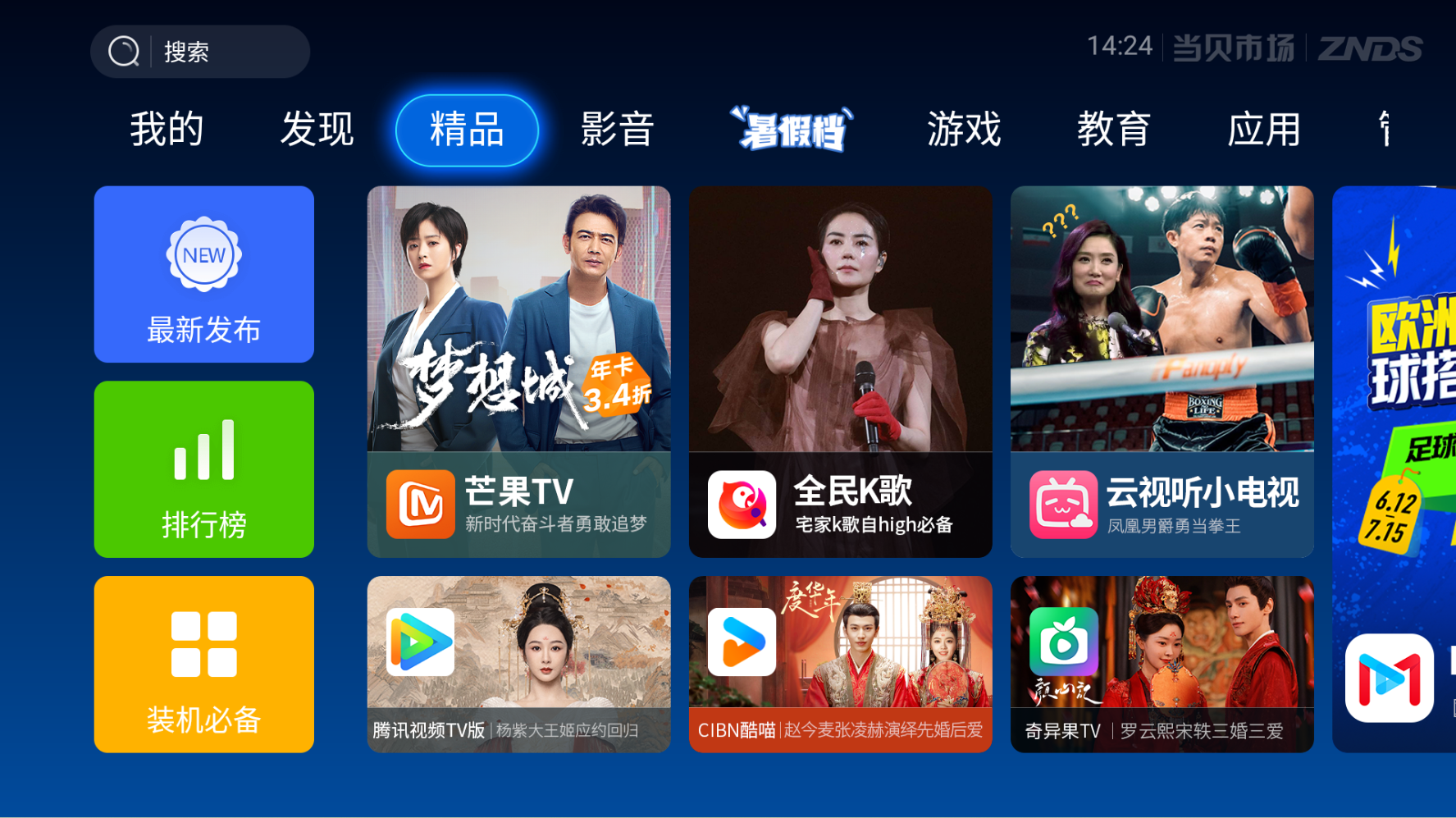Viewport: 1456px width, 818px height.
Task: Open the 最新发布 tile
Action: tap(204, 275)
